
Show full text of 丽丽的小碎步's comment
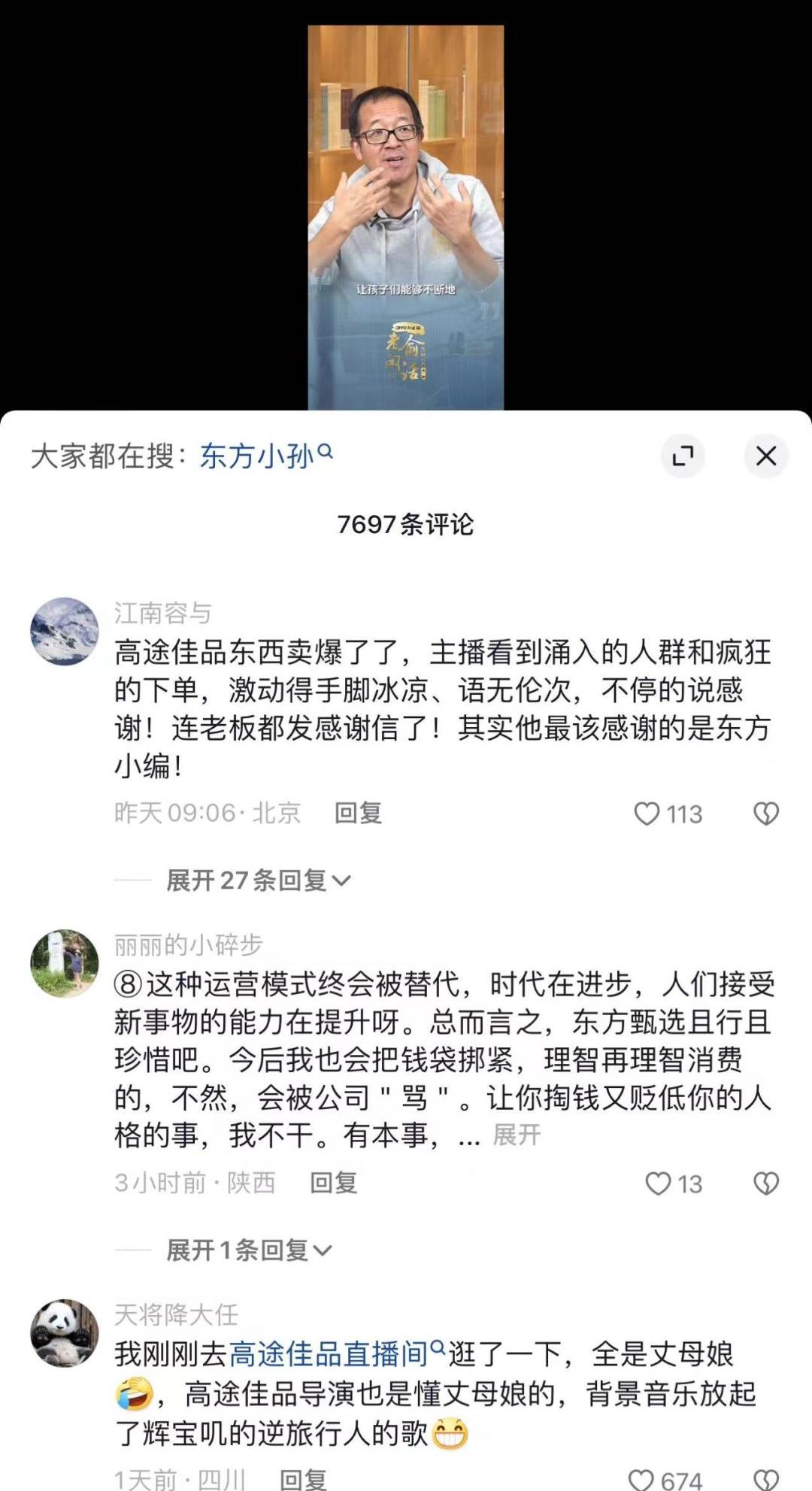(517, 1135)
